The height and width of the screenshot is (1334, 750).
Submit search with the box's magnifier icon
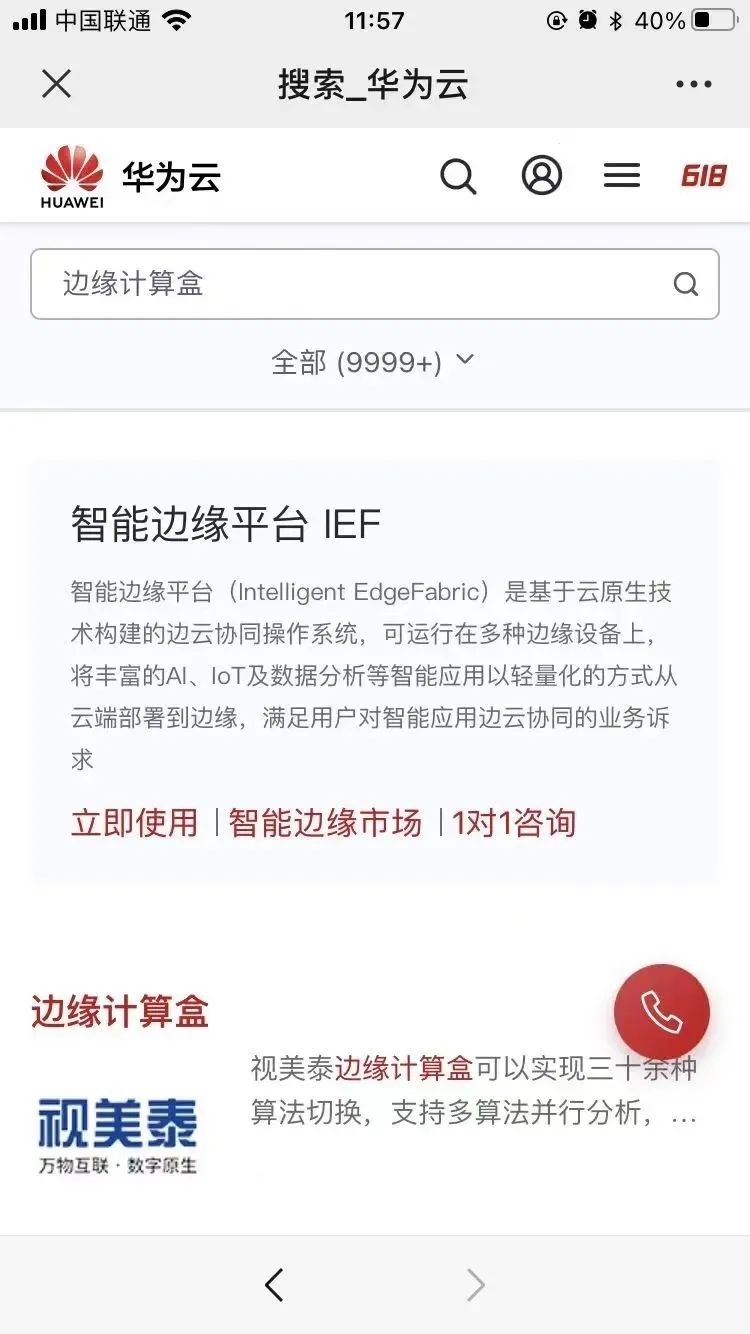pos(685,284)
